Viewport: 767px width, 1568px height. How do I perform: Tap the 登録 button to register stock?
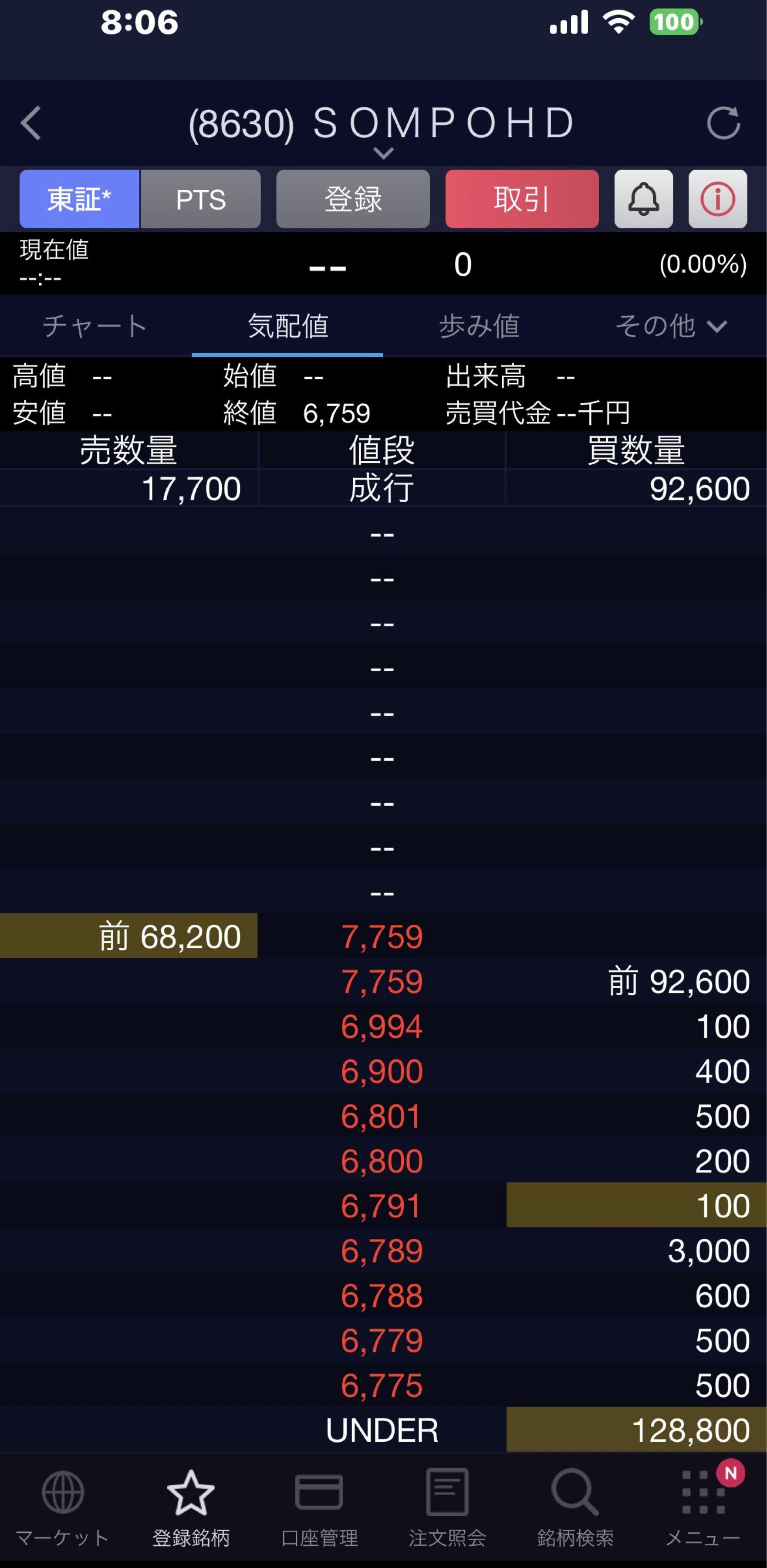(x=352, y=199)
